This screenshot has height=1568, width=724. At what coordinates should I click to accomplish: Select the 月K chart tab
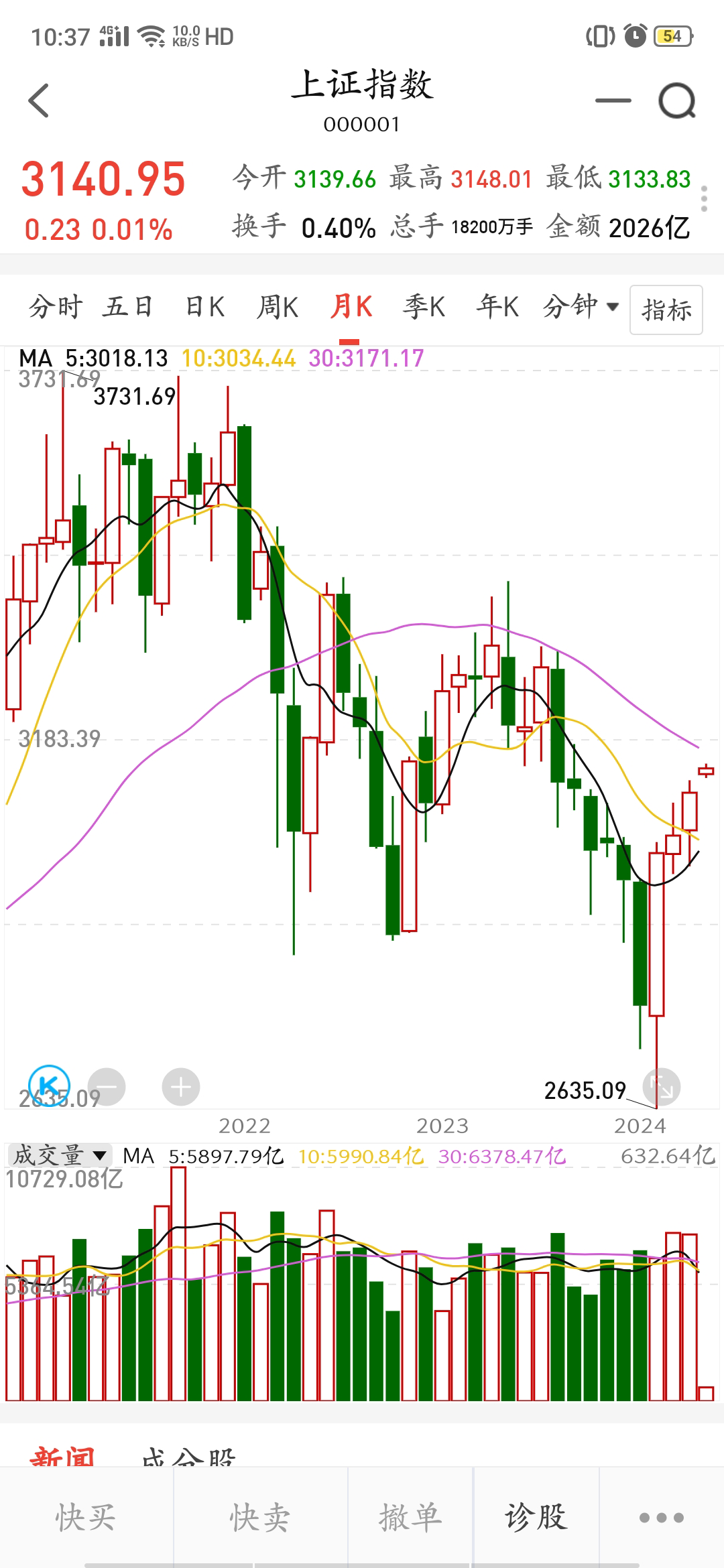[351, 308]
